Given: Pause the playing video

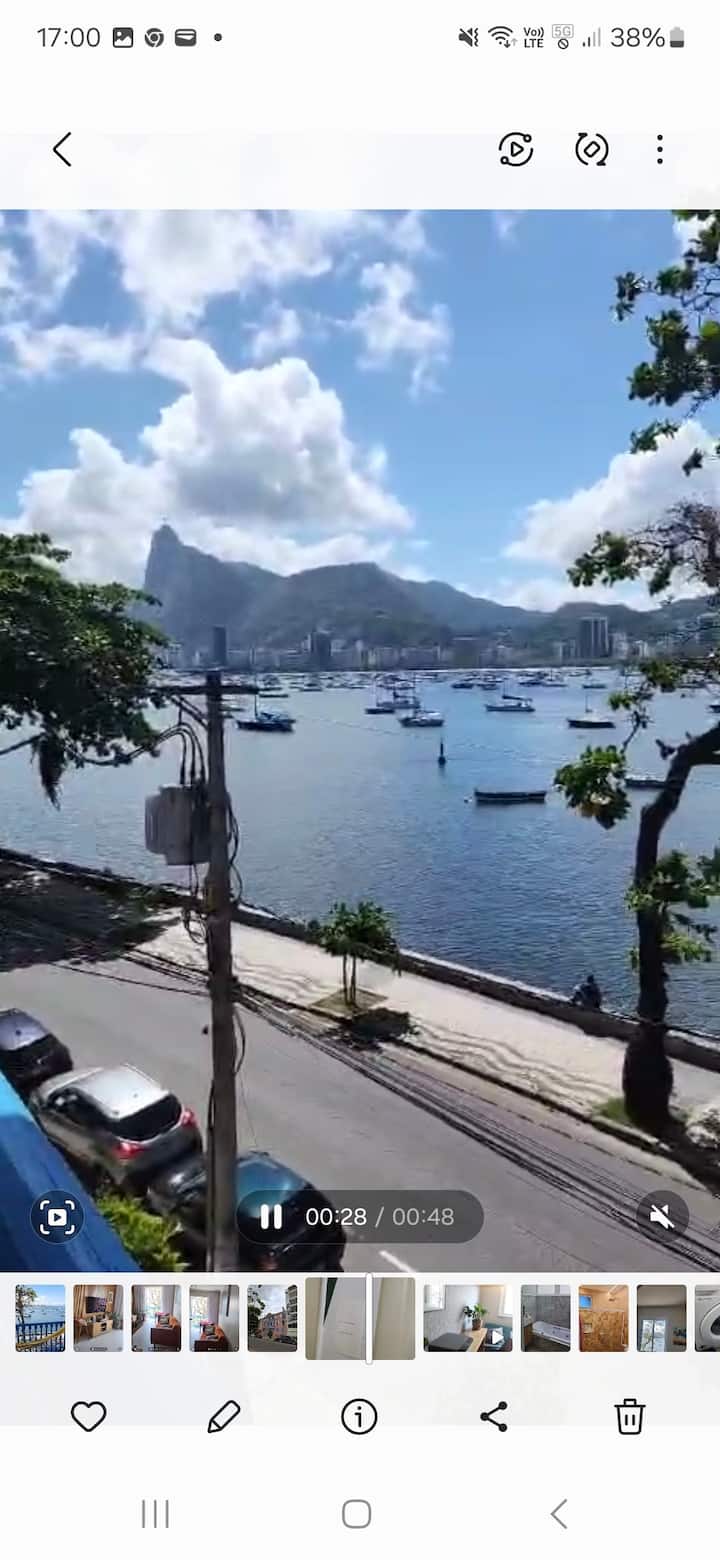Looking at the screenshot, I should tap(271, 1217).
